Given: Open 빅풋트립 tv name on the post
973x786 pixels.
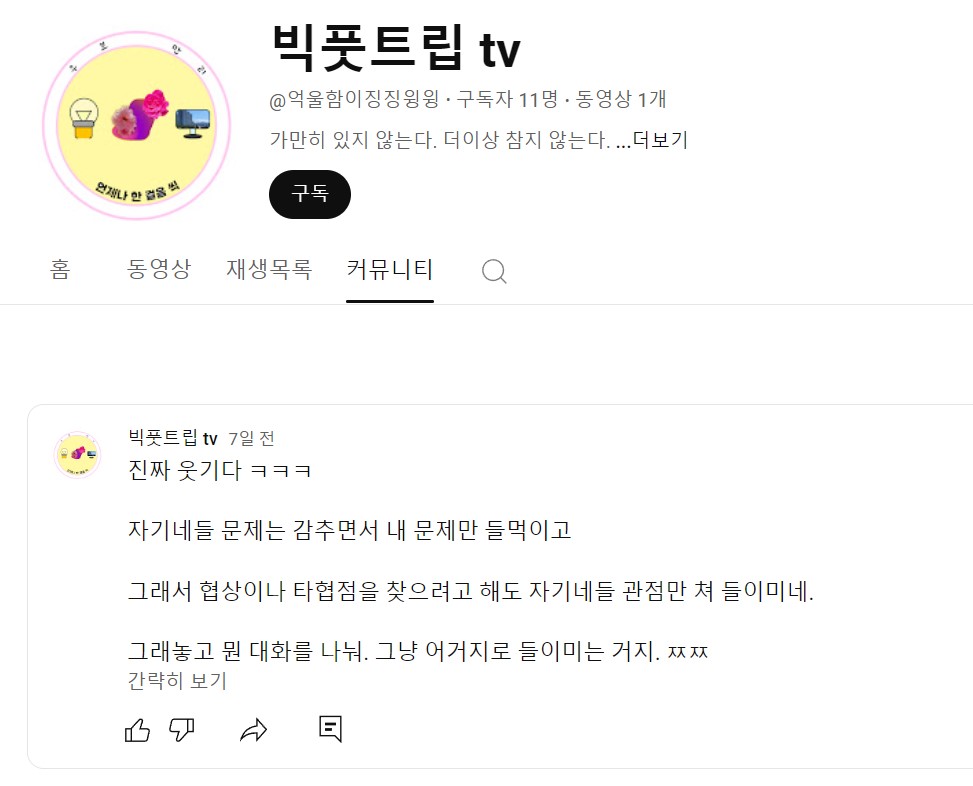Looking at the screenshot, I should tap(173, 438).
